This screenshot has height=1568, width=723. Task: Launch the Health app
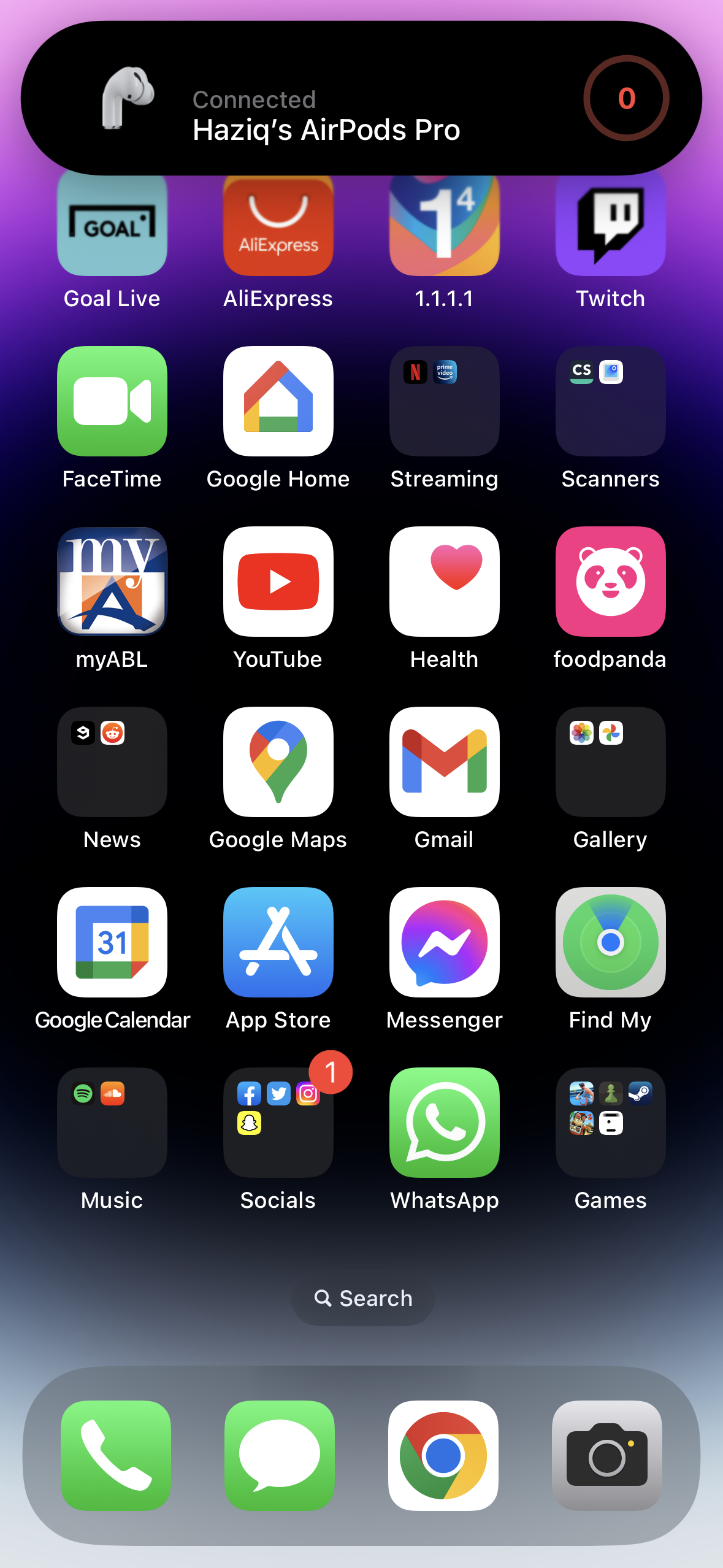444,582
